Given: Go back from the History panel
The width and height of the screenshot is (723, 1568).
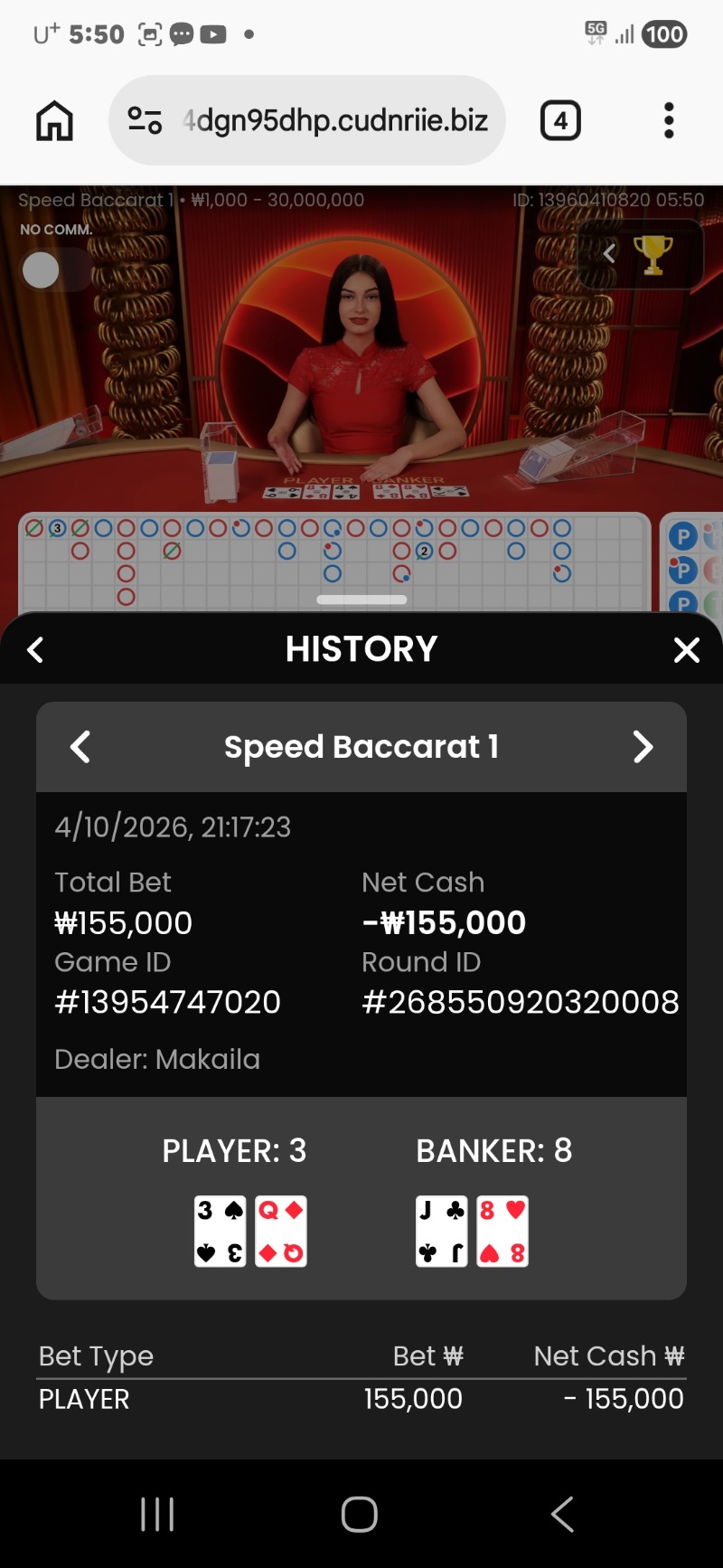Looking at the screenshot, I should pos(36,649).
